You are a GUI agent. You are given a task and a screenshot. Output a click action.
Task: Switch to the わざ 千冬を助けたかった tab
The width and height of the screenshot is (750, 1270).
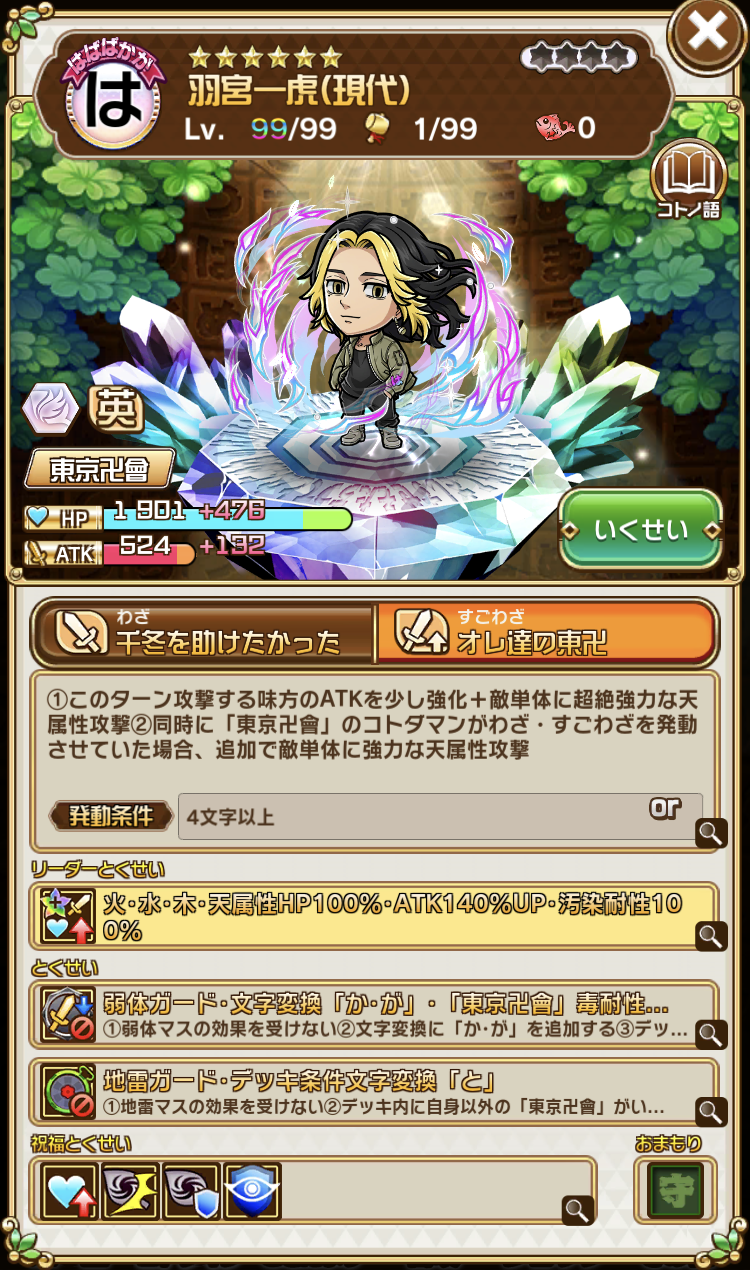click(205, 634)
